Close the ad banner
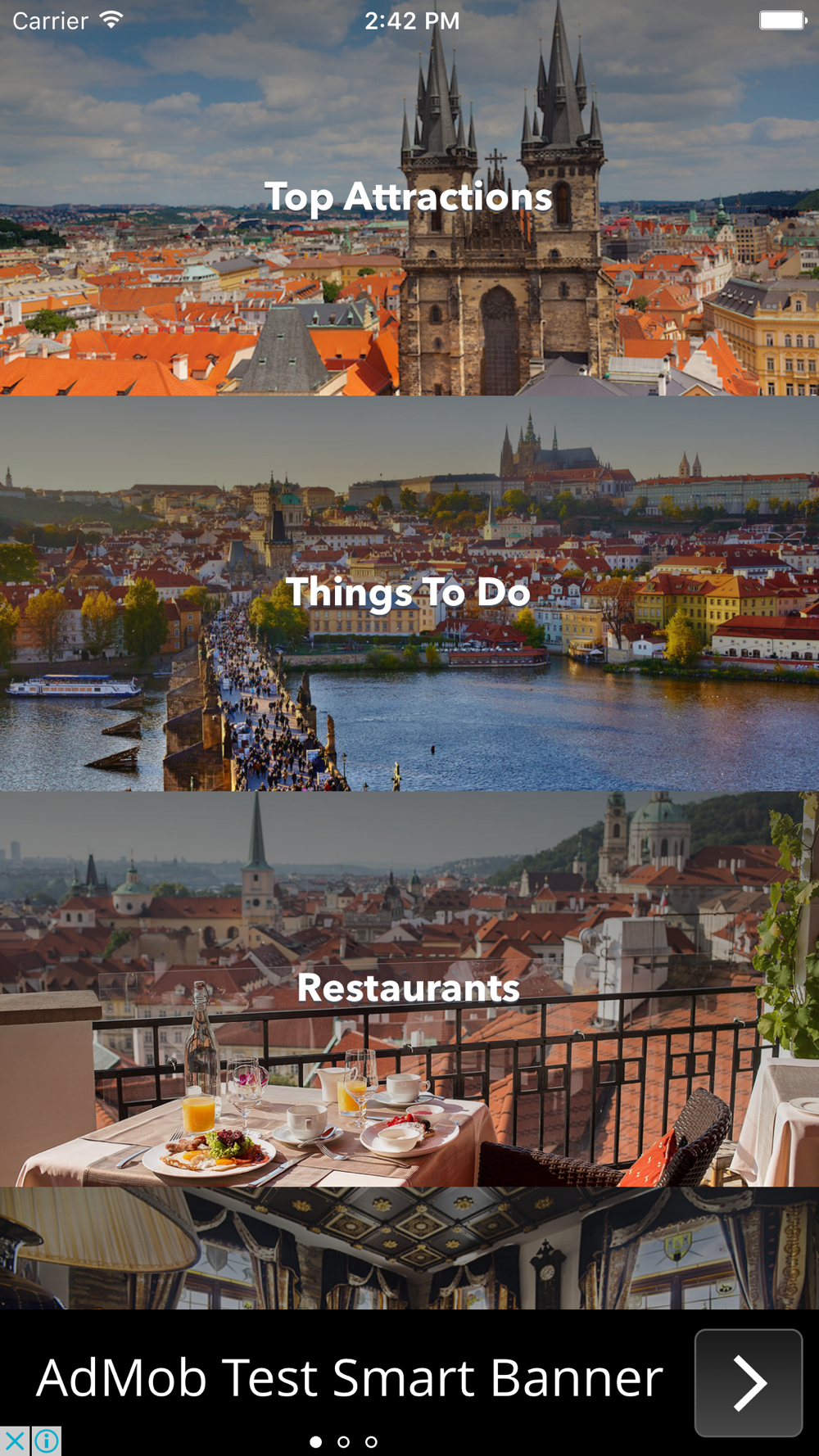 pyautogui.click(x=15, y=1441)
